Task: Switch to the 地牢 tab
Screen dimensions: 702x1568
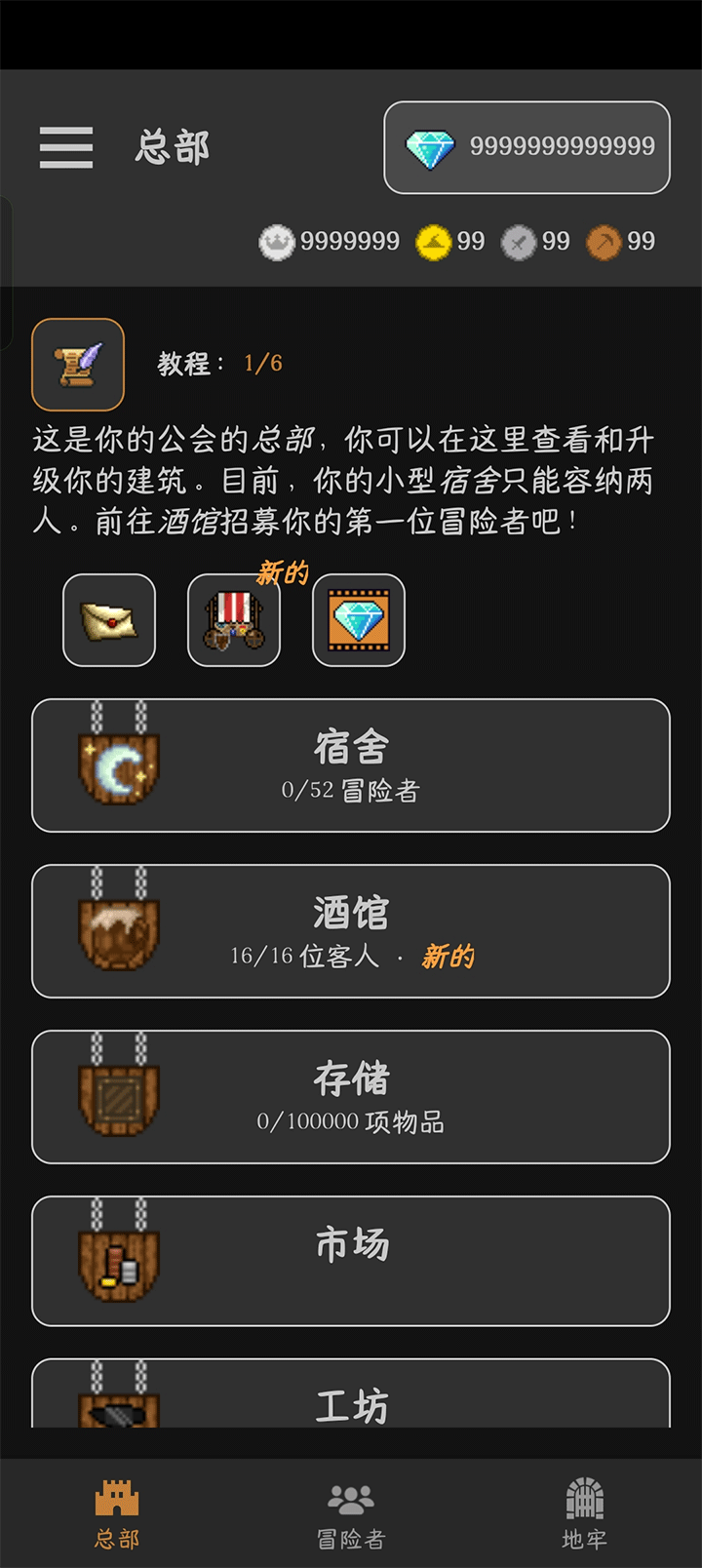Action: click(x=585, y=1513)
